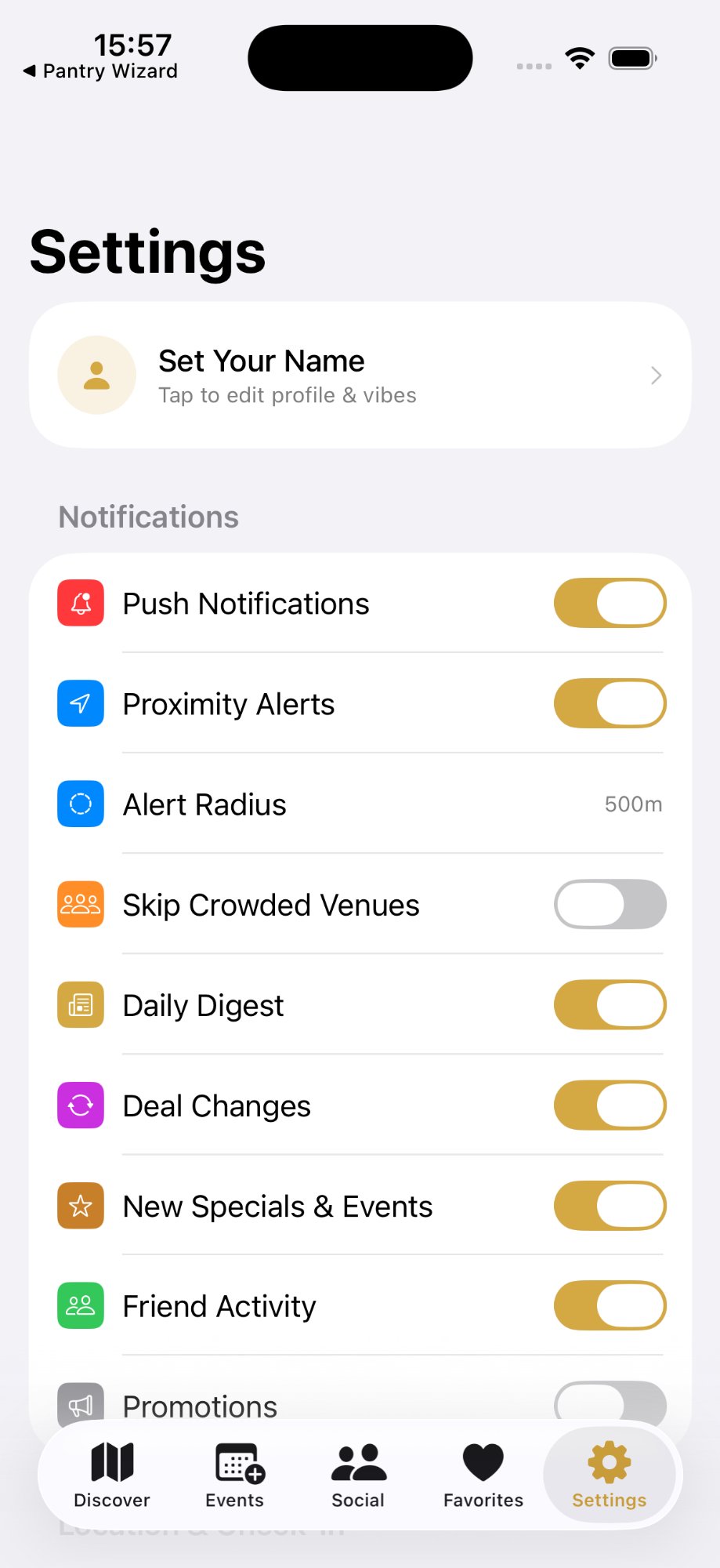The image size is (720, 1568).
Task: Select the Daily Digest newspaper icon
Action: click(79, 1004)
